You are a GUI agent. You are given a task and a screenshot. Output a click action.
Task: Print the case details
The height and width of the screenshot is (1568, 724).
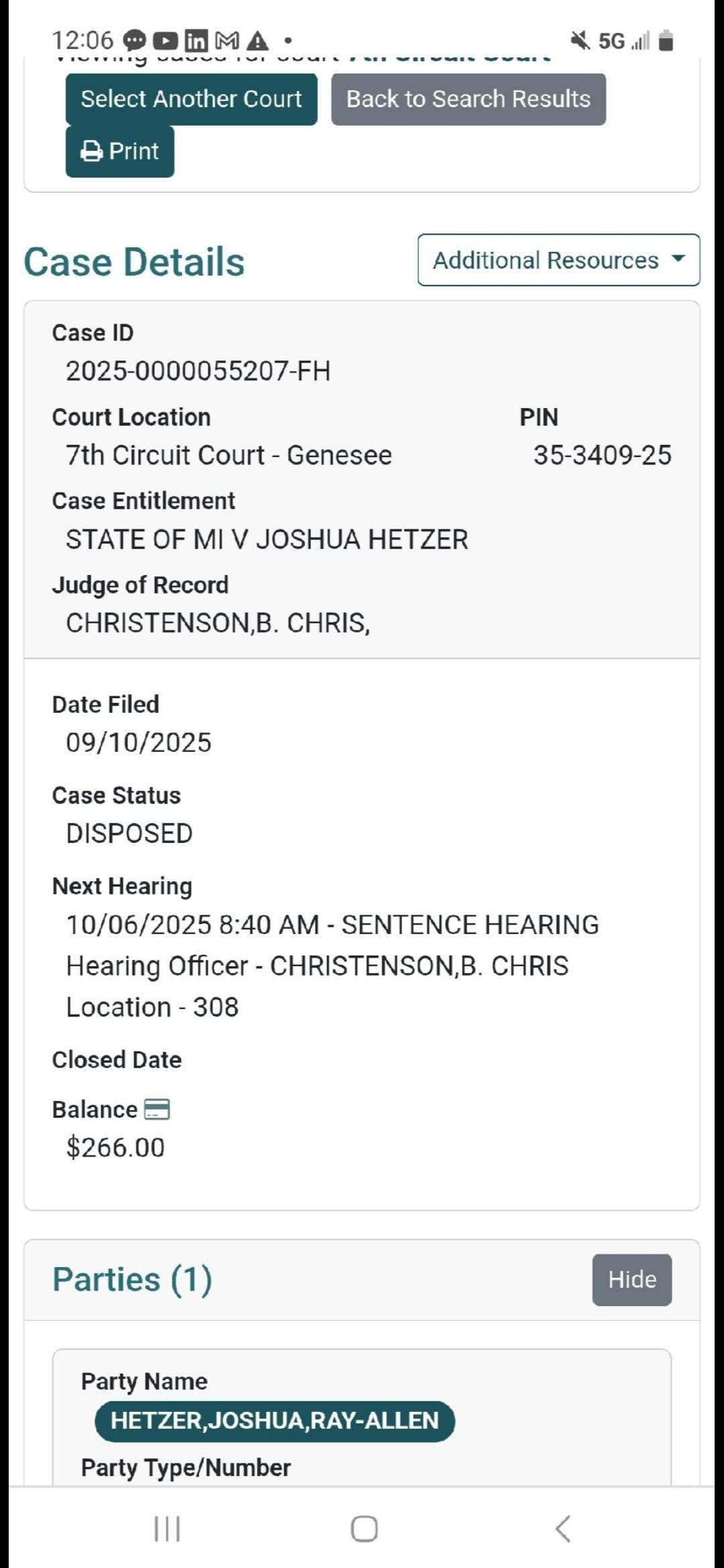click(119, 151)
